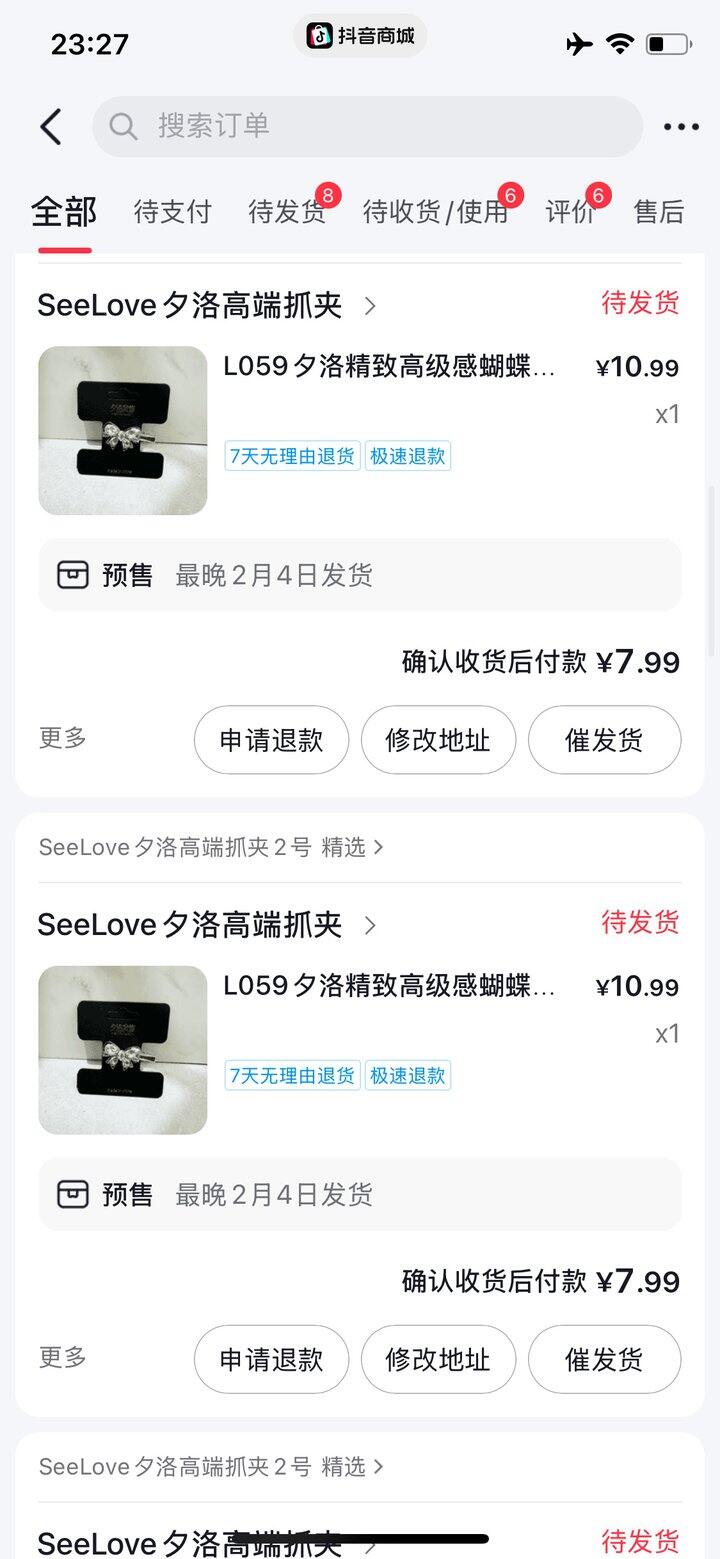Tap 申请退款 on the second order
The image size is (720, 1559).
(271, 1359)
